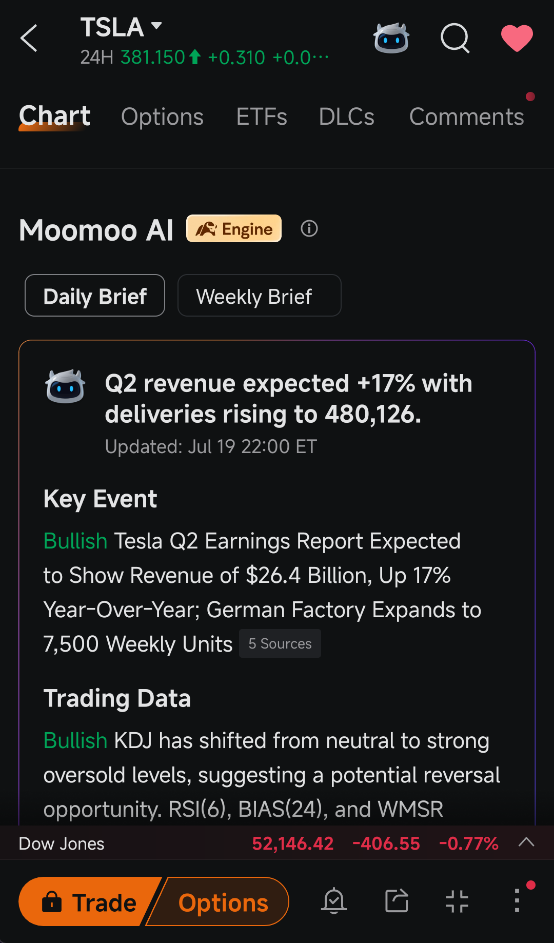Set a price alert with the bell
The height and width of the screenshot is (943, 554).
tap(334, 901)
